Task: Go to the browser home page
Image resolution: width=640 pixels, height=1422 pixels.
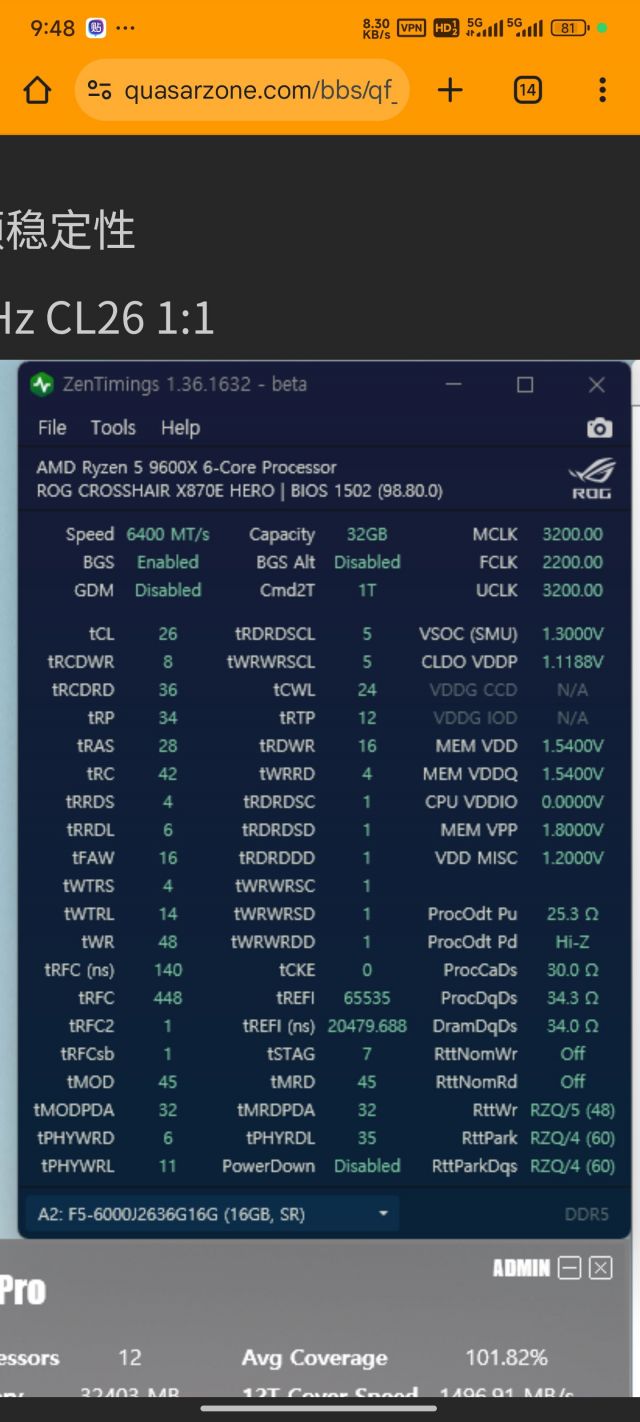Action: 37,91
